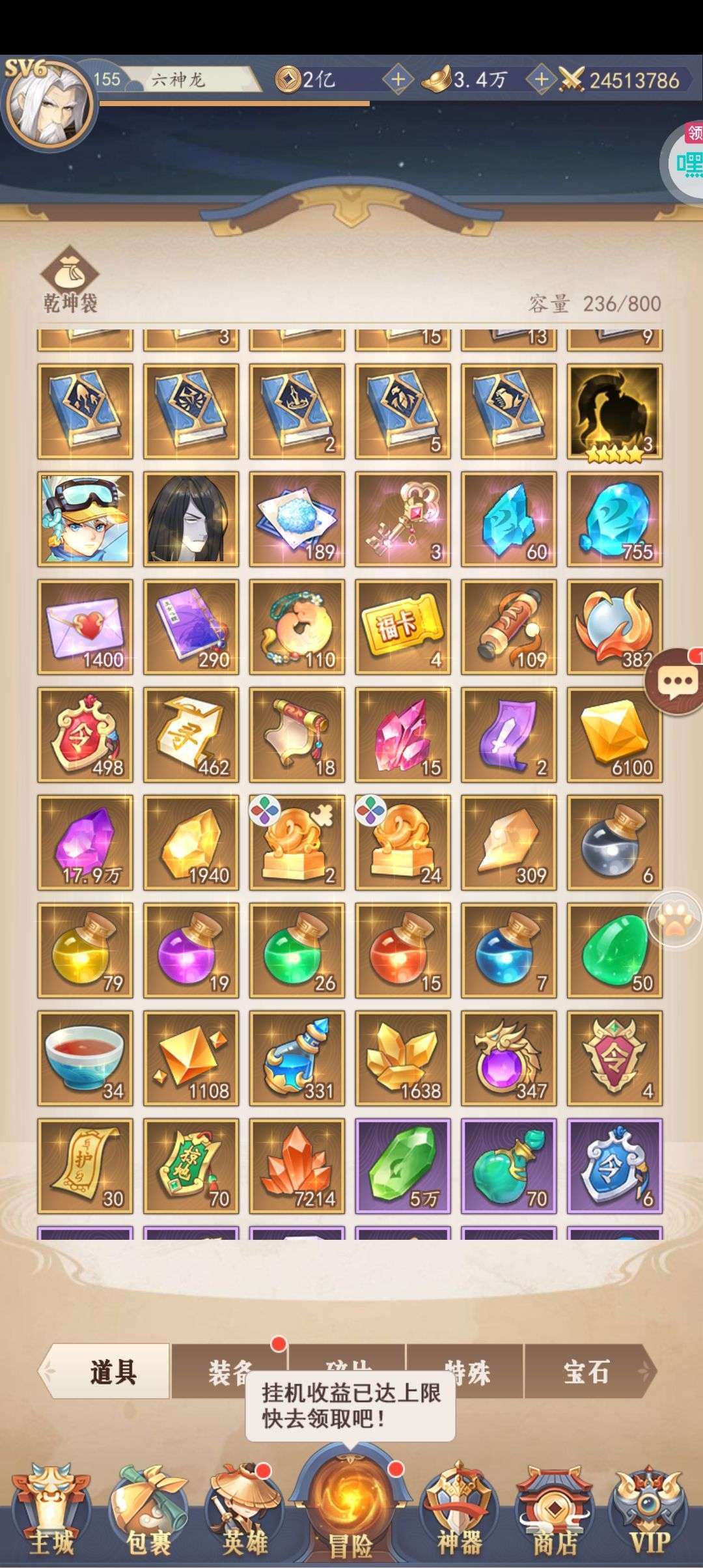Screen dimensions: 703x1568
Task: Select the 福卡 ticket item
Action: tap(403, 627)
